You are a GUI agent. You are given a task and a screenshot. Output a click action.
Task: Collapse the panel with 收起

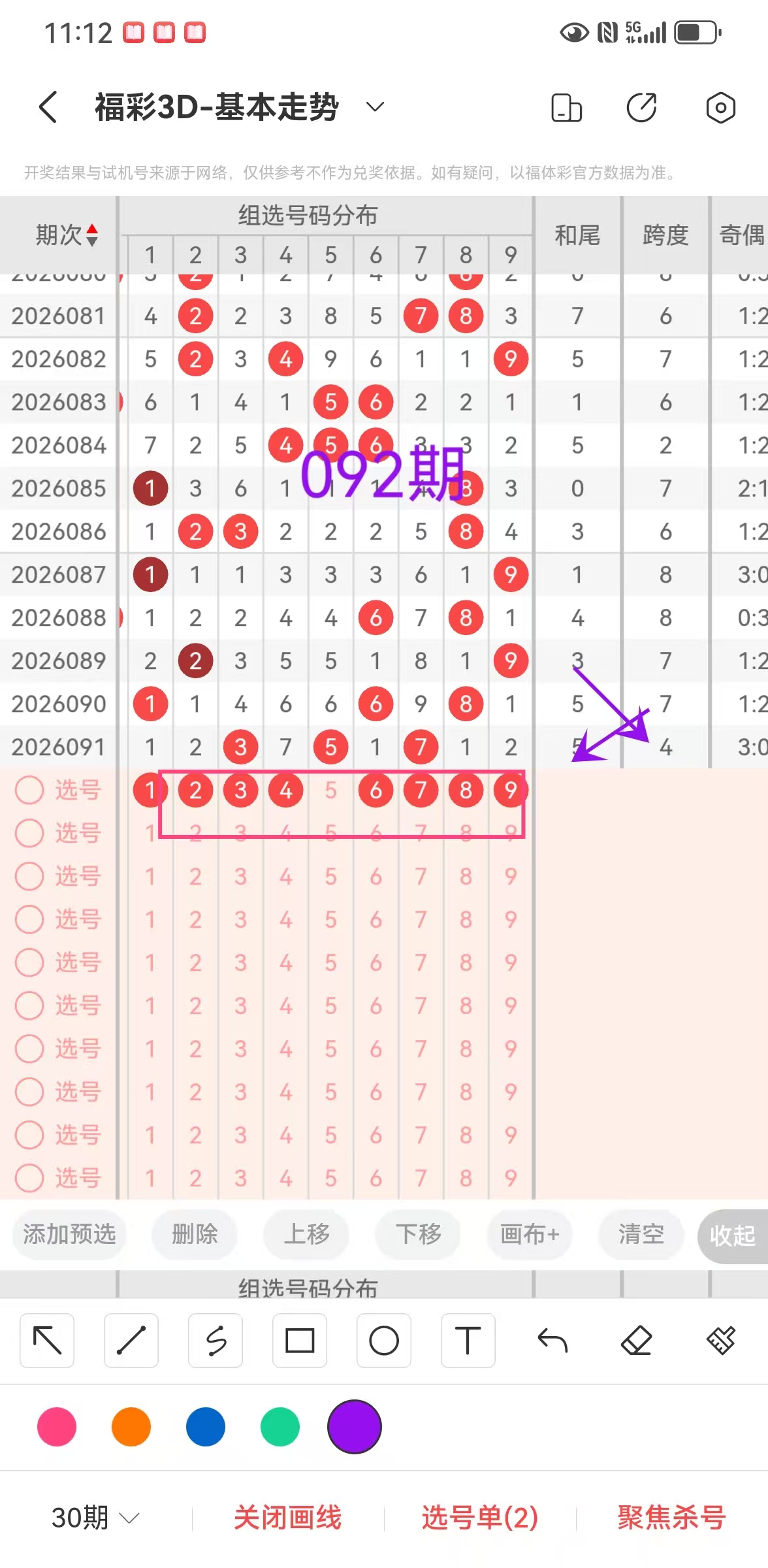(x=732, y=1235)
